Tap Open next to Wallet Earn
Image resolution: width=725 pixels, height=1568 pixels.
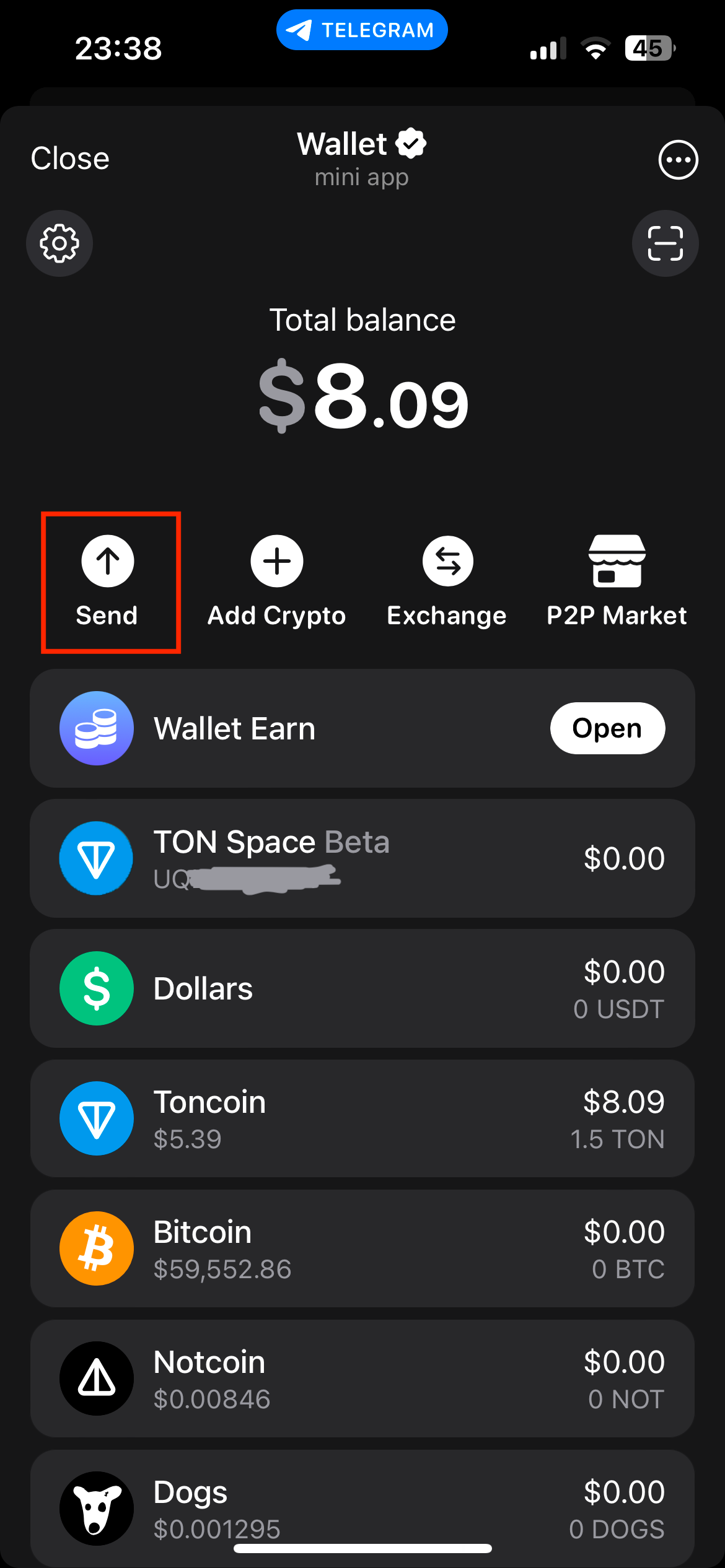(607, 728)
